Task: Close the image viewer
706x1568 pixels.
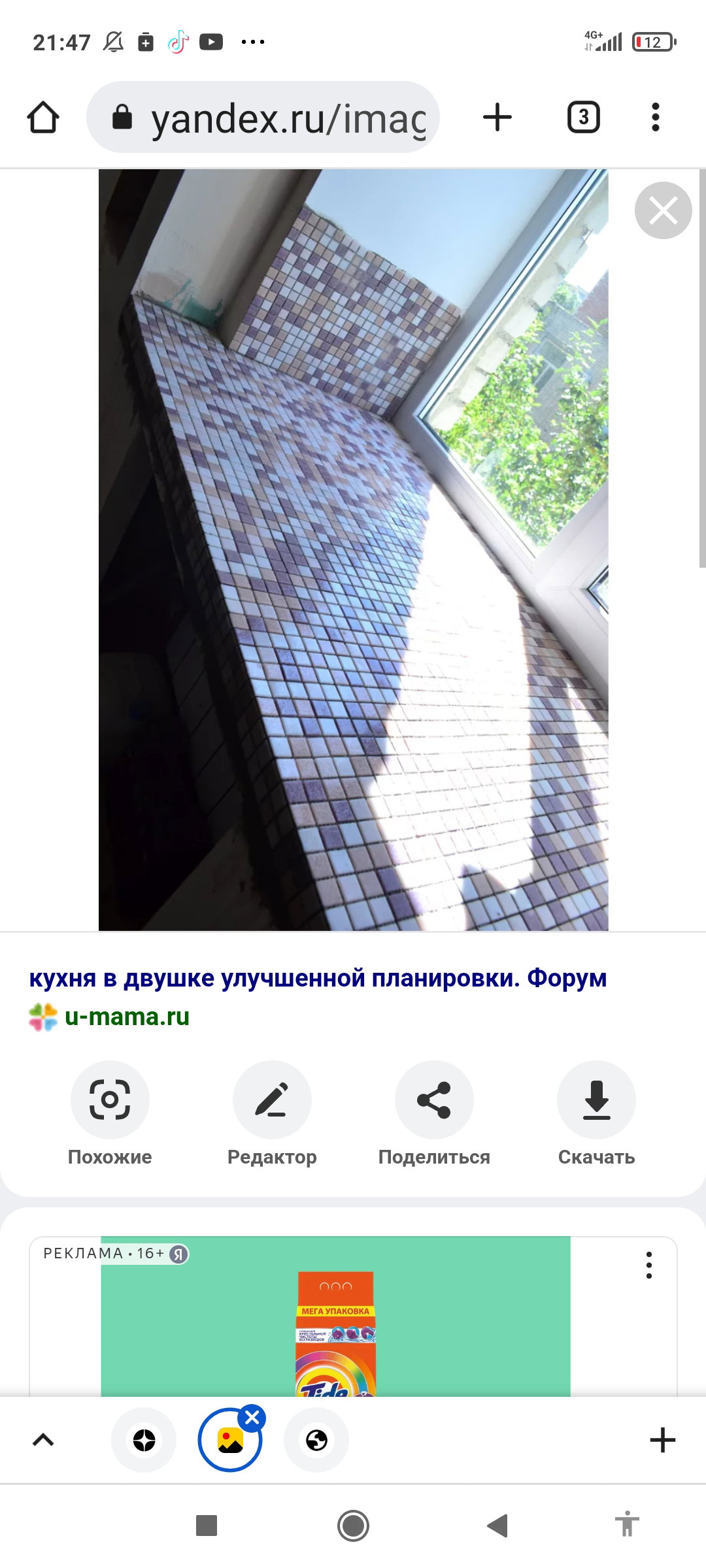Action: point(663,210)
